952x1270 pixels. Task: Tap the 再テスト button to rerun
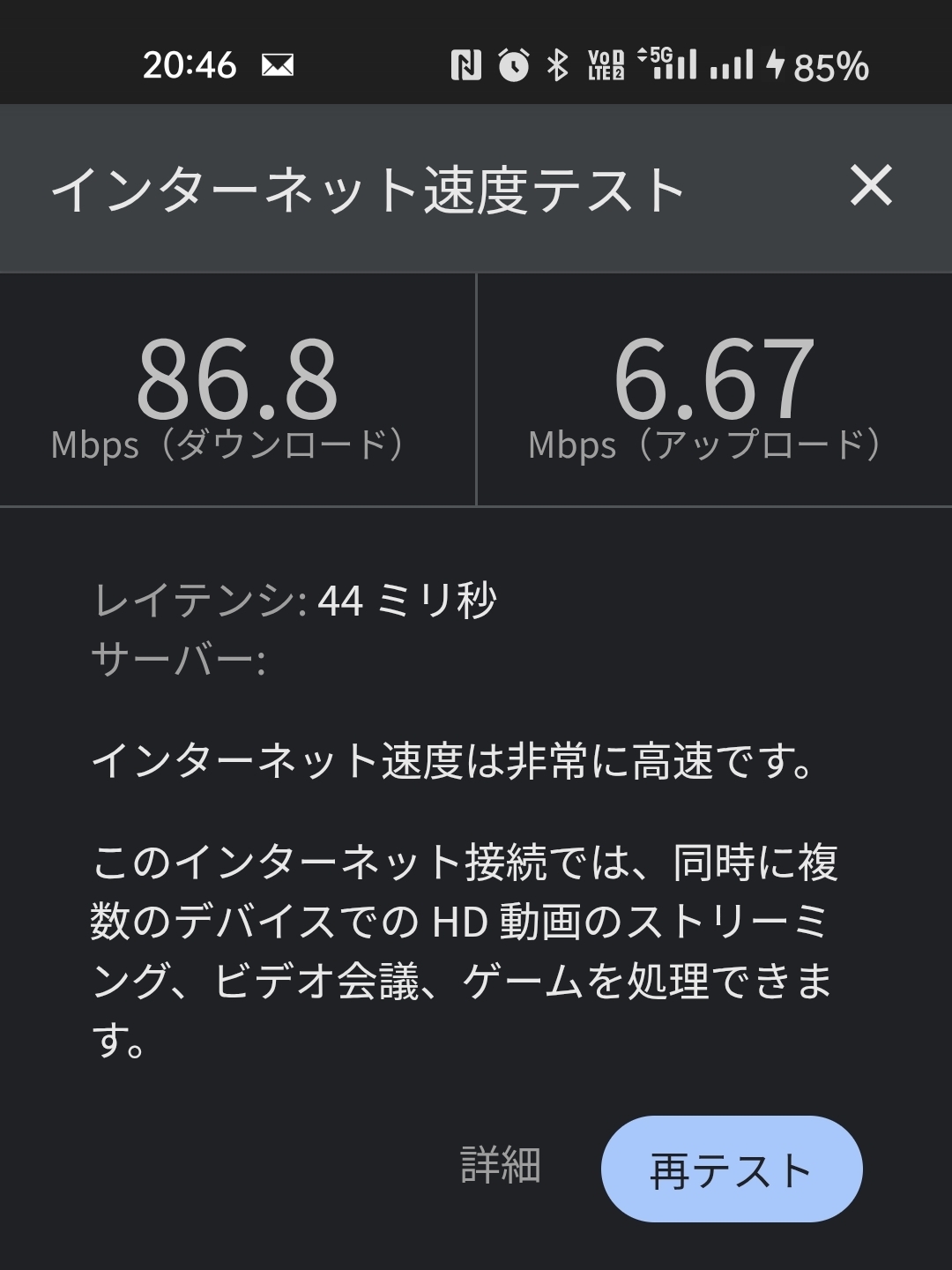(731, 1169)
